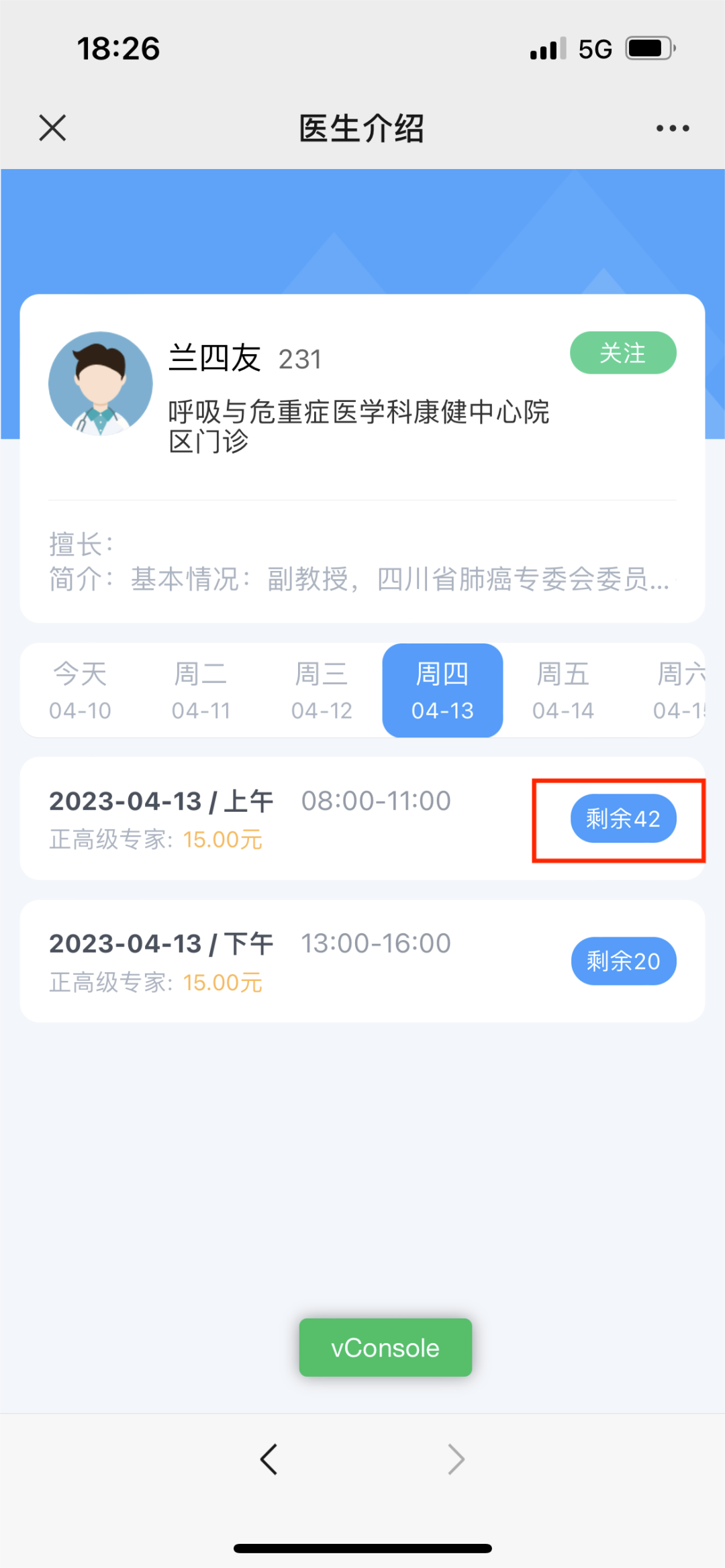Select the 今天 04-10 date tab
Viewport: 725px width, 1568px height.
click(80, 690)
